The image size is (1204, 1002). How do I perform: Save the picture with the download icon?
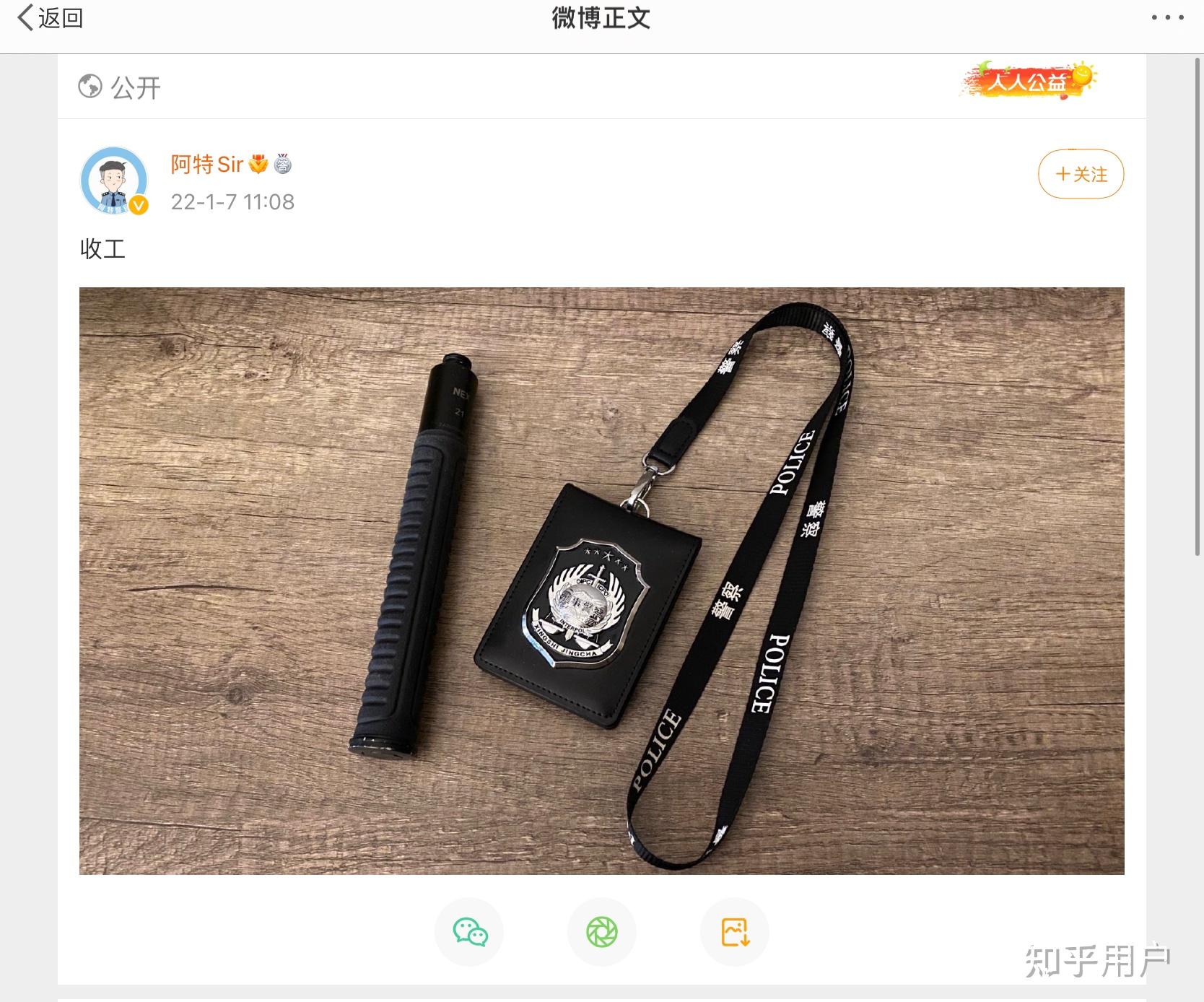pyautogui.click(x=734, y=932)
